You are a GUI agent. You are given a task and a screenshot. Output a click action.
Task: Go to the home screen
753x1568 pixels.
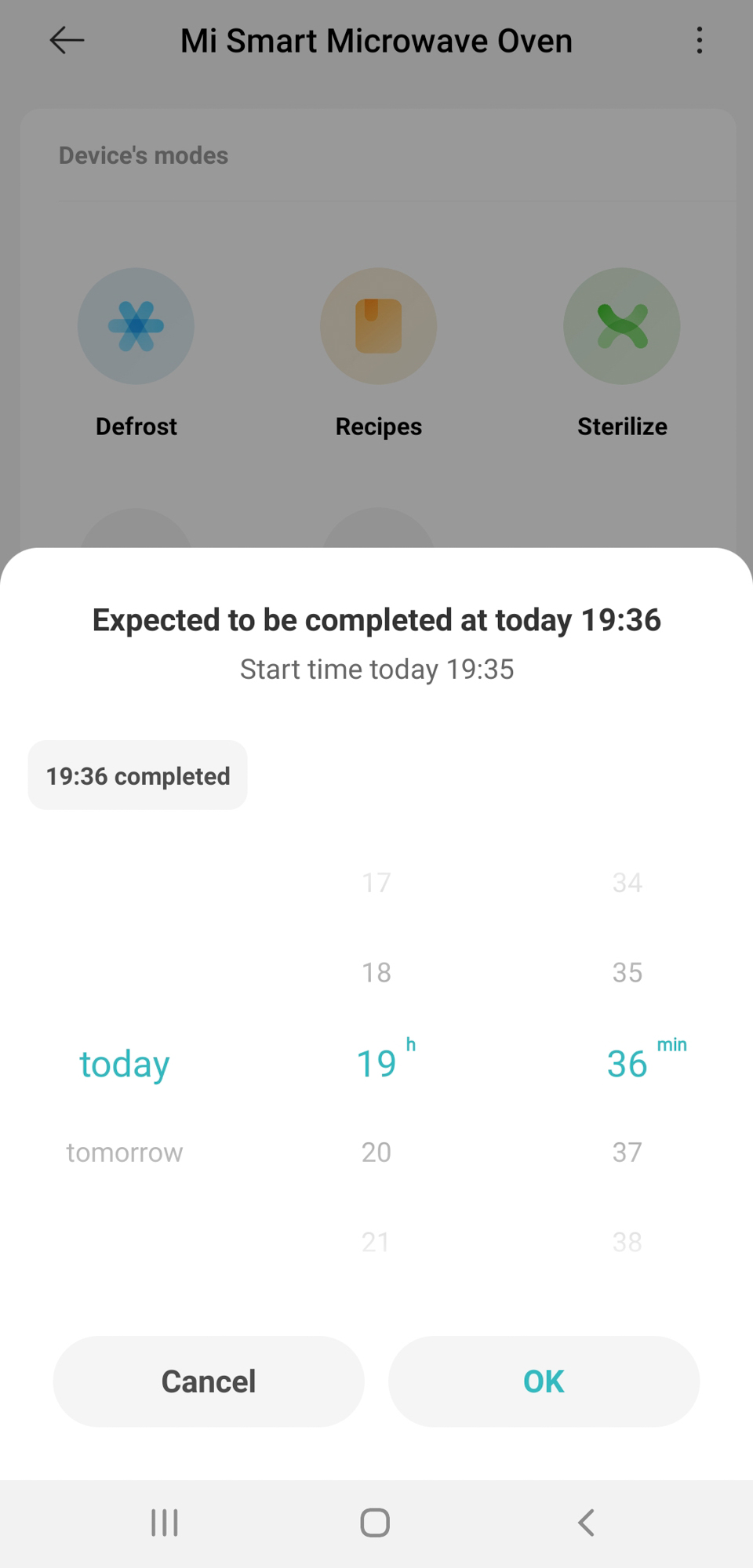tap(375, 1523)
